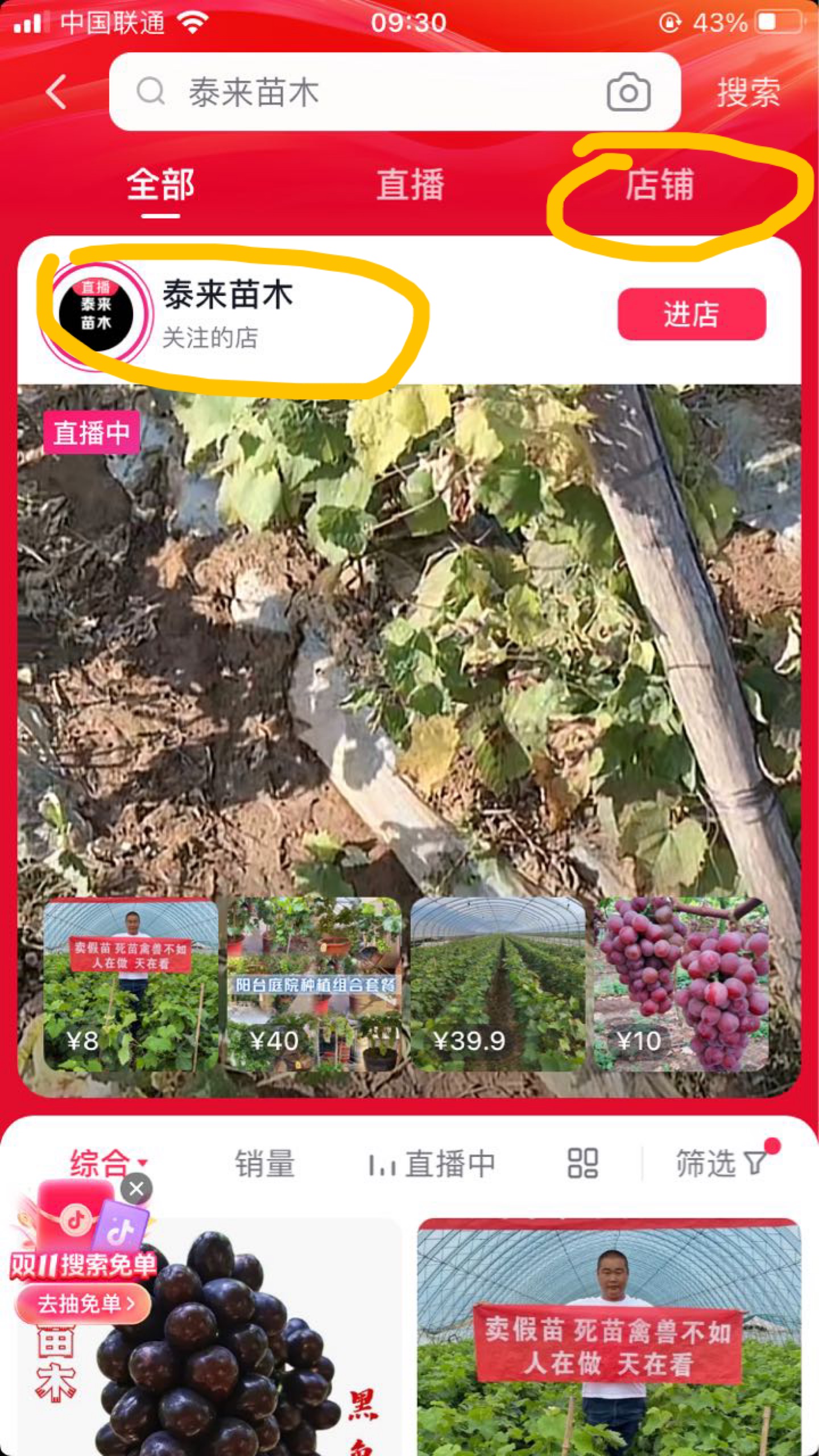Sort results by 销量
The width and height of the screenshot is (819, 1456).
click(265, 1163)
